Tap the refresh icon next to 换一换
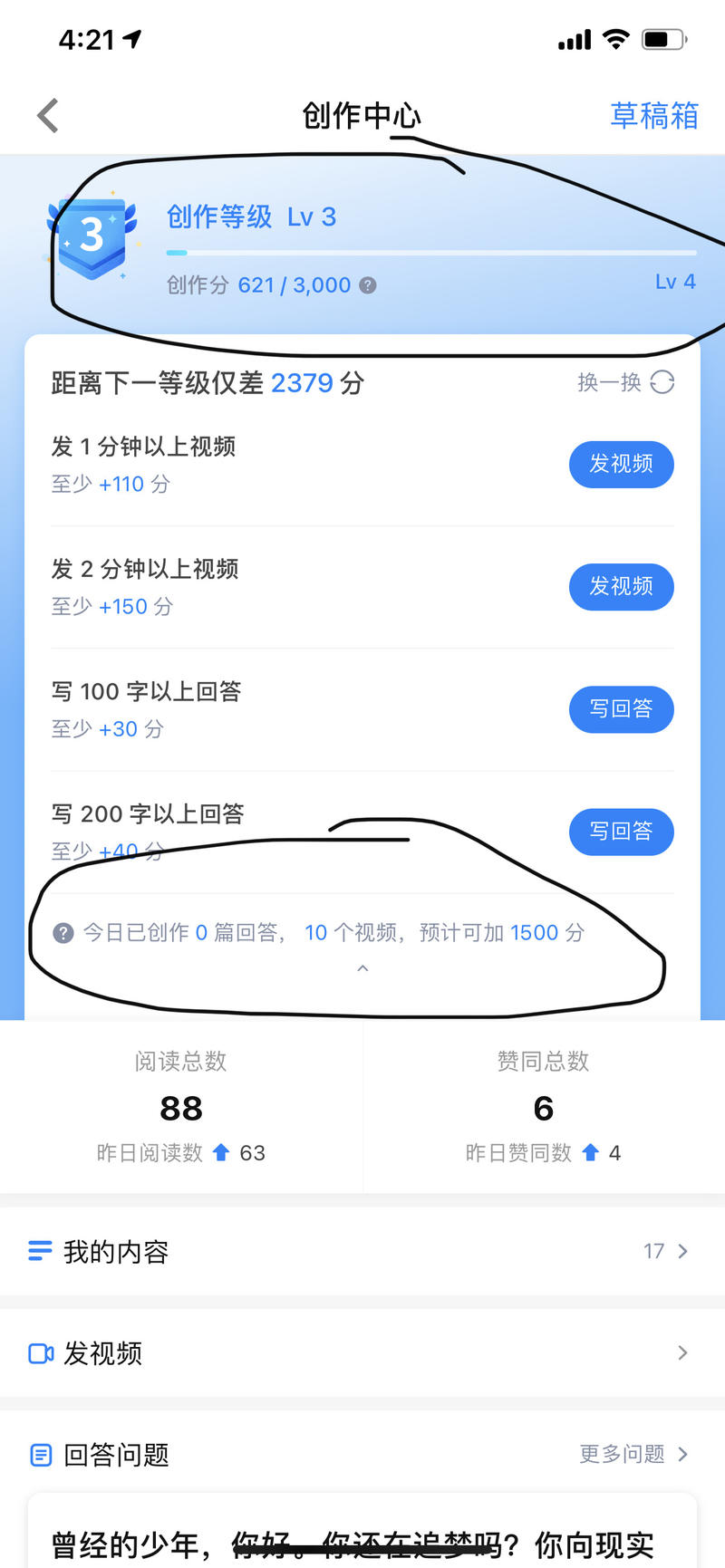The image size is (725, 1568). tap(662, 382)
